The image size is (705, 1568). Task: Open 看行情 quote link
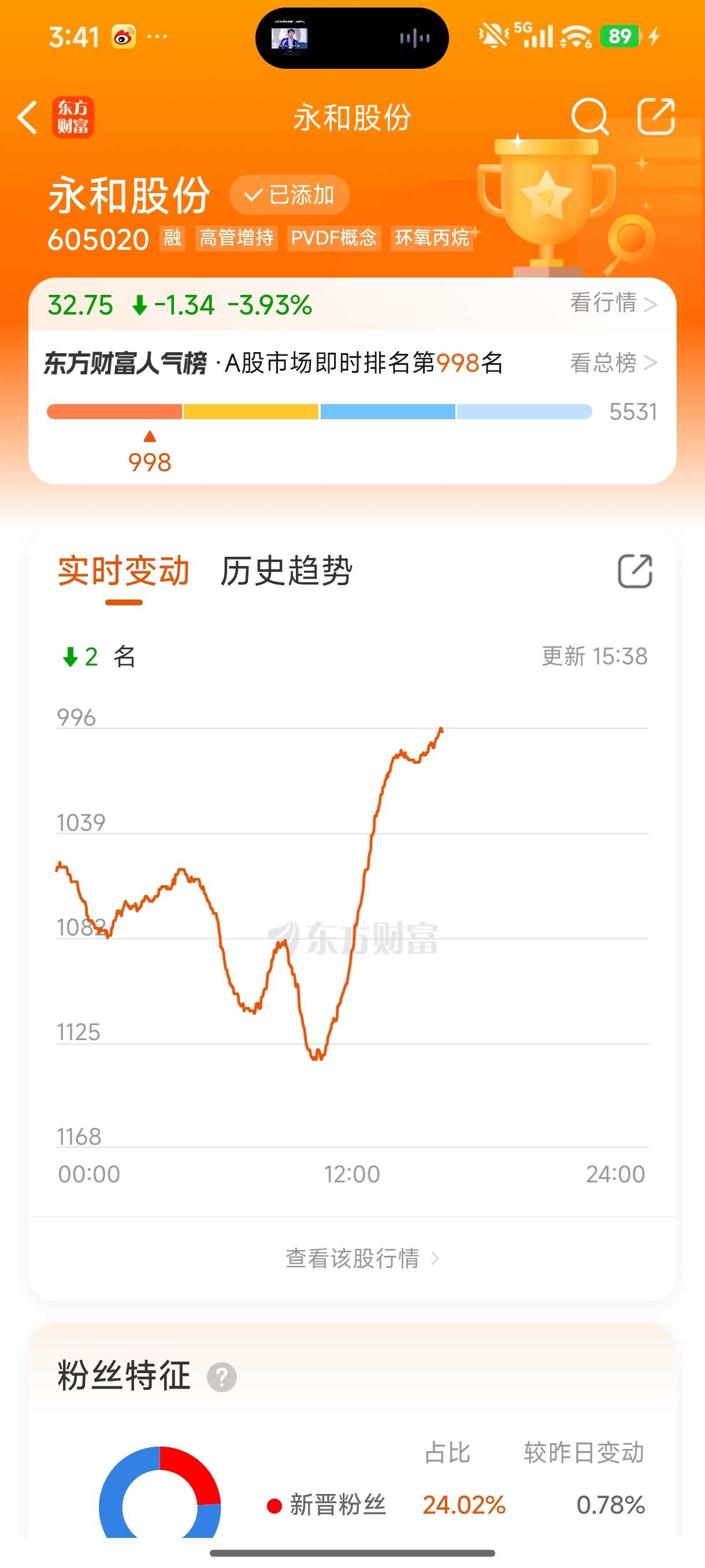pyautogui.click(x=613, y=302)
